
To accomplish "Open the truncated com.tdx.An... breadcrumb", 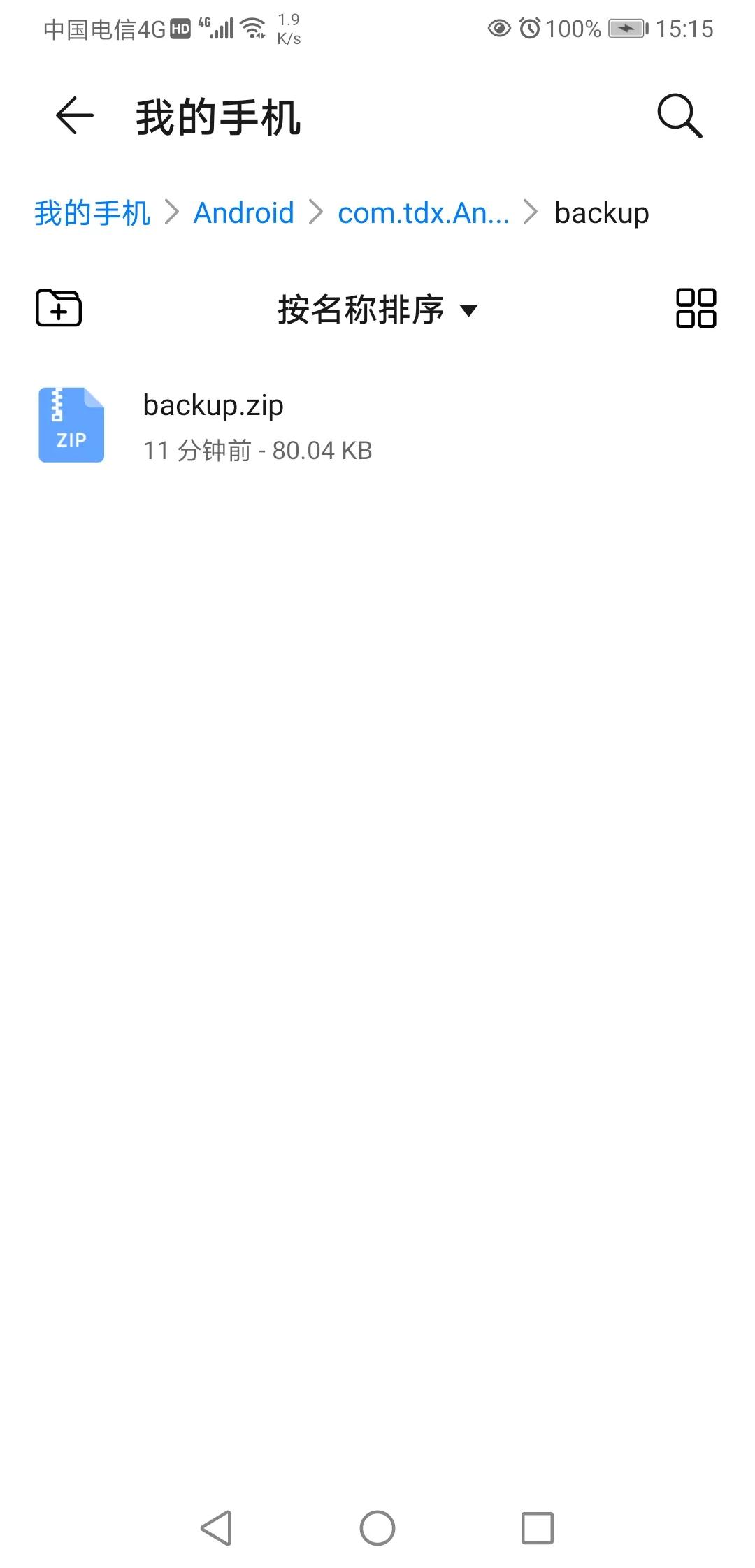I will coord(423,212).
